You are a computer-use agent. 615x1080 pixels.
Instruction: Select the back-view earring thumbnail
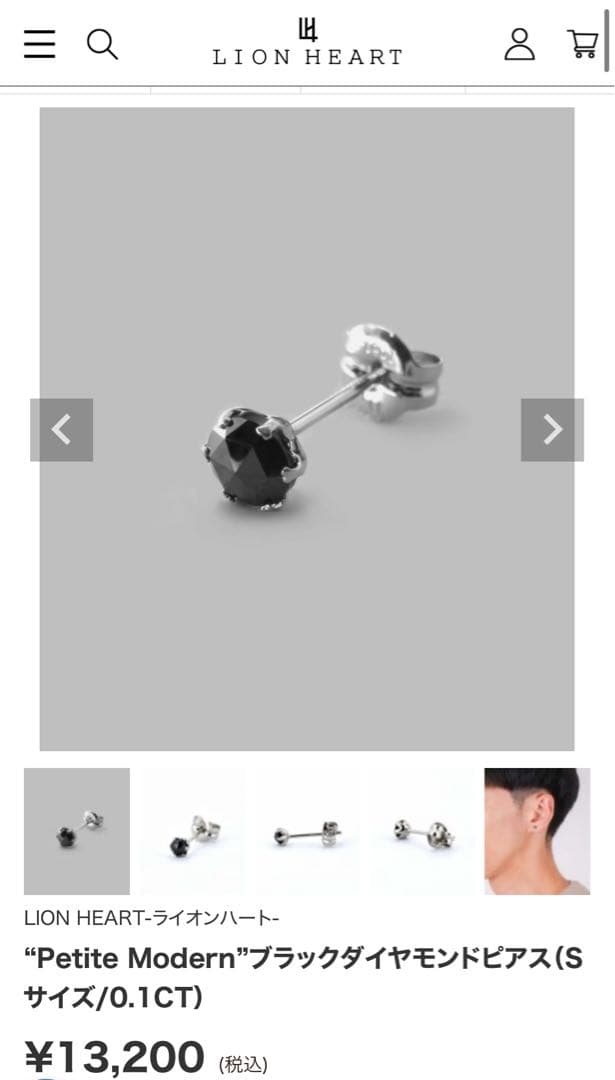point(423,831)
